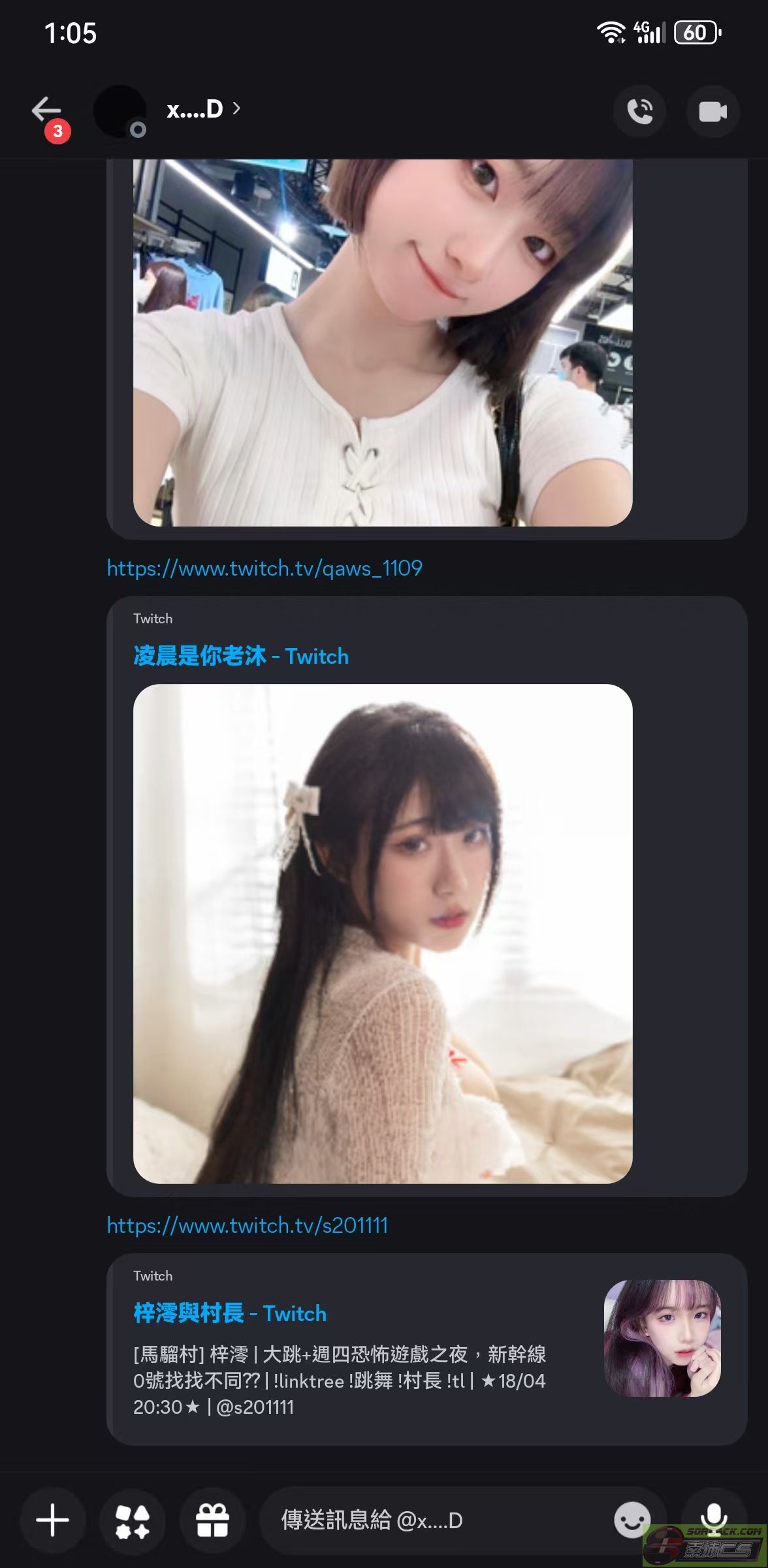Go back to the message list
768x1568 pixels.
pyautogui.click(x=46, y=110)
